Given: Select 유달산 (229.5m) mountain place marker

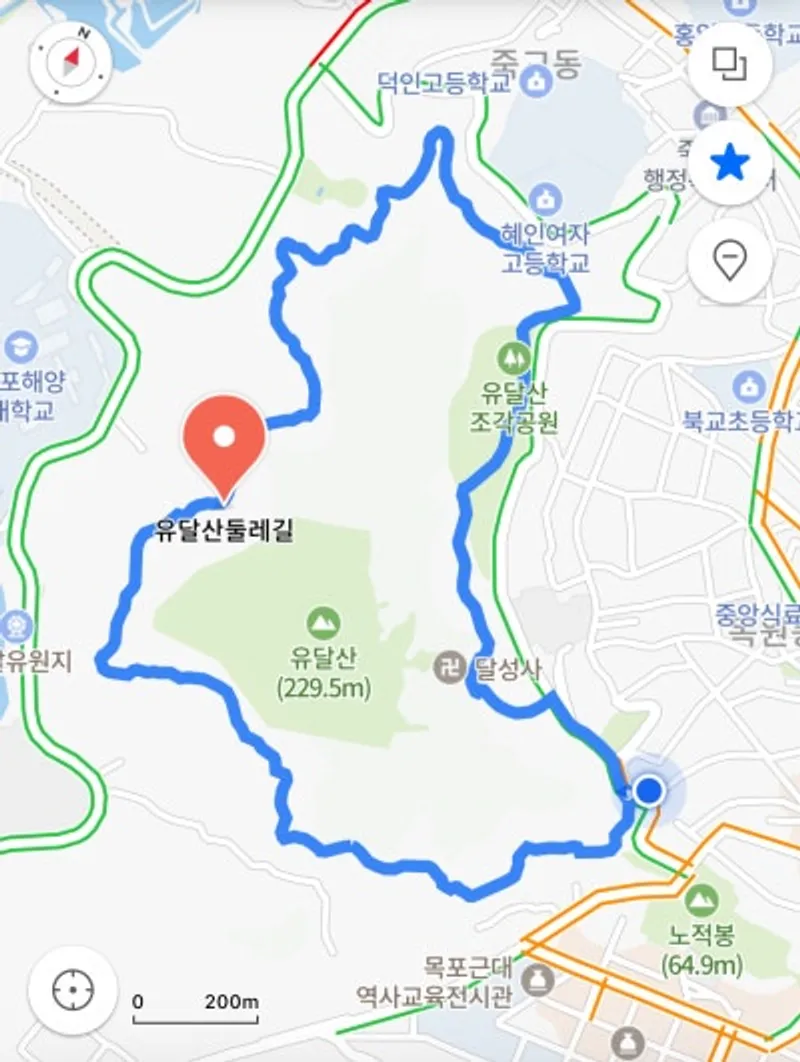Looking at the screenshot, I should coord(324,624).
